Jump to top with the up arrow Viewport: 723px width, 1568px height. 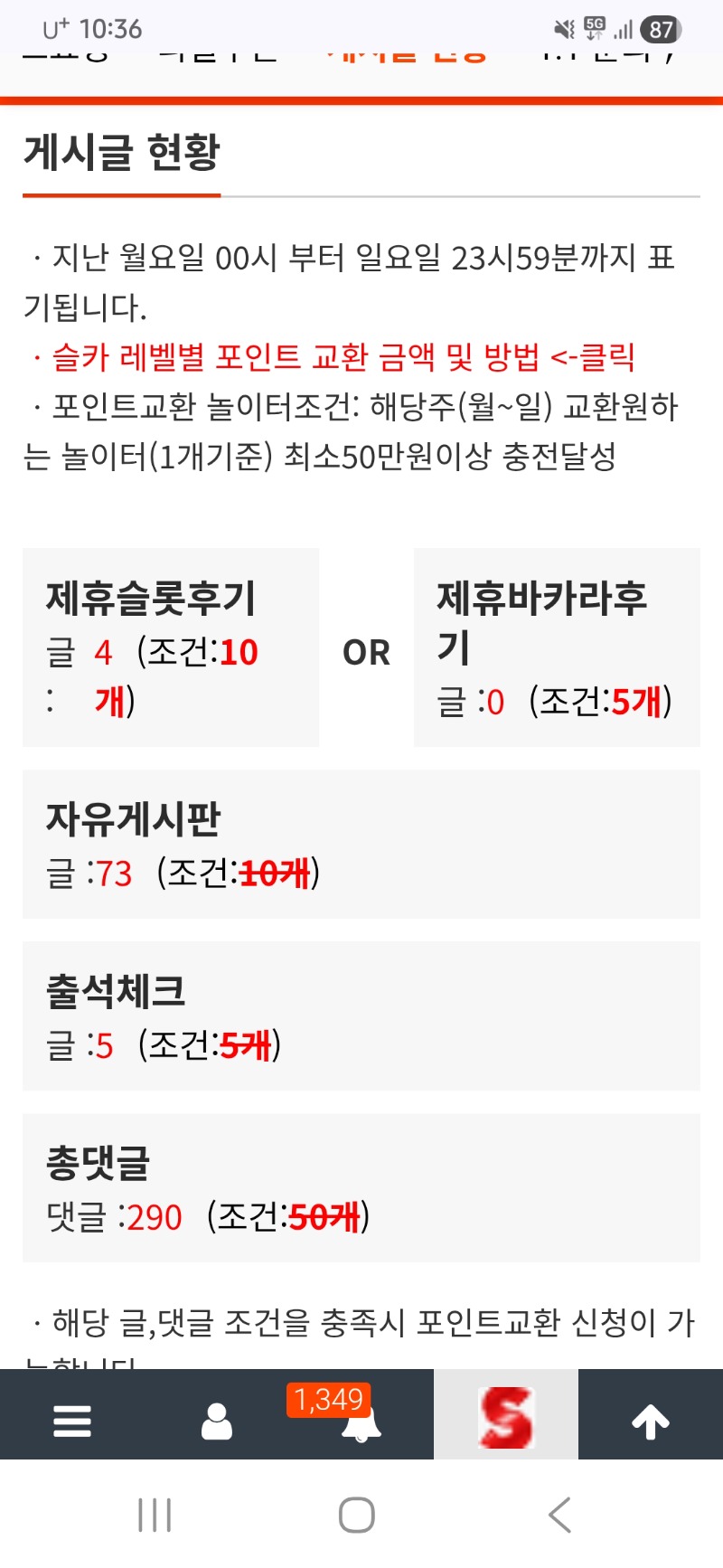[x=651, y=1422]
